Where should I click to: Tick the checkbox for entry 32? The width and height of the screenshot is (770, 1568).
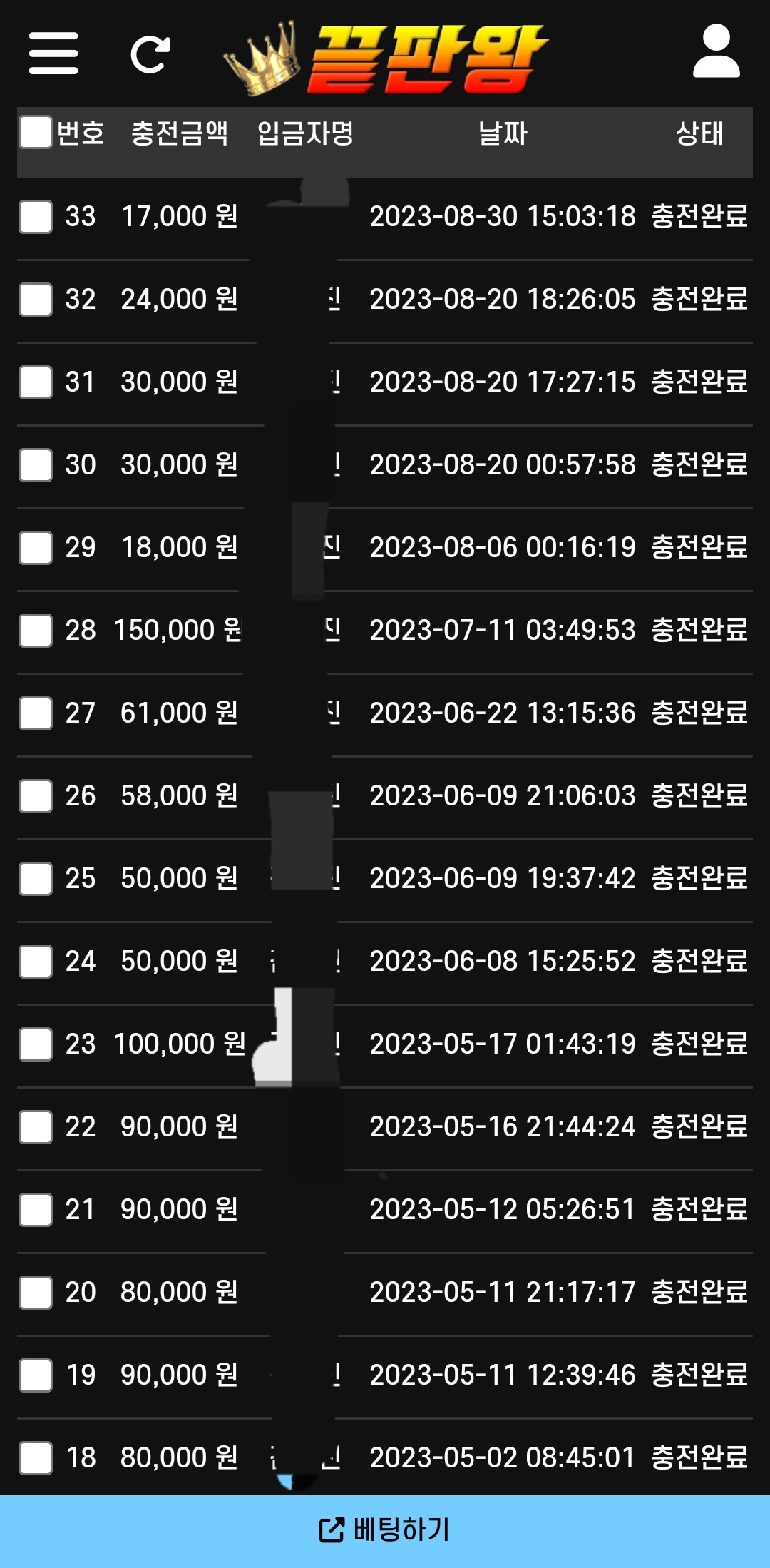tap(36, 300)
